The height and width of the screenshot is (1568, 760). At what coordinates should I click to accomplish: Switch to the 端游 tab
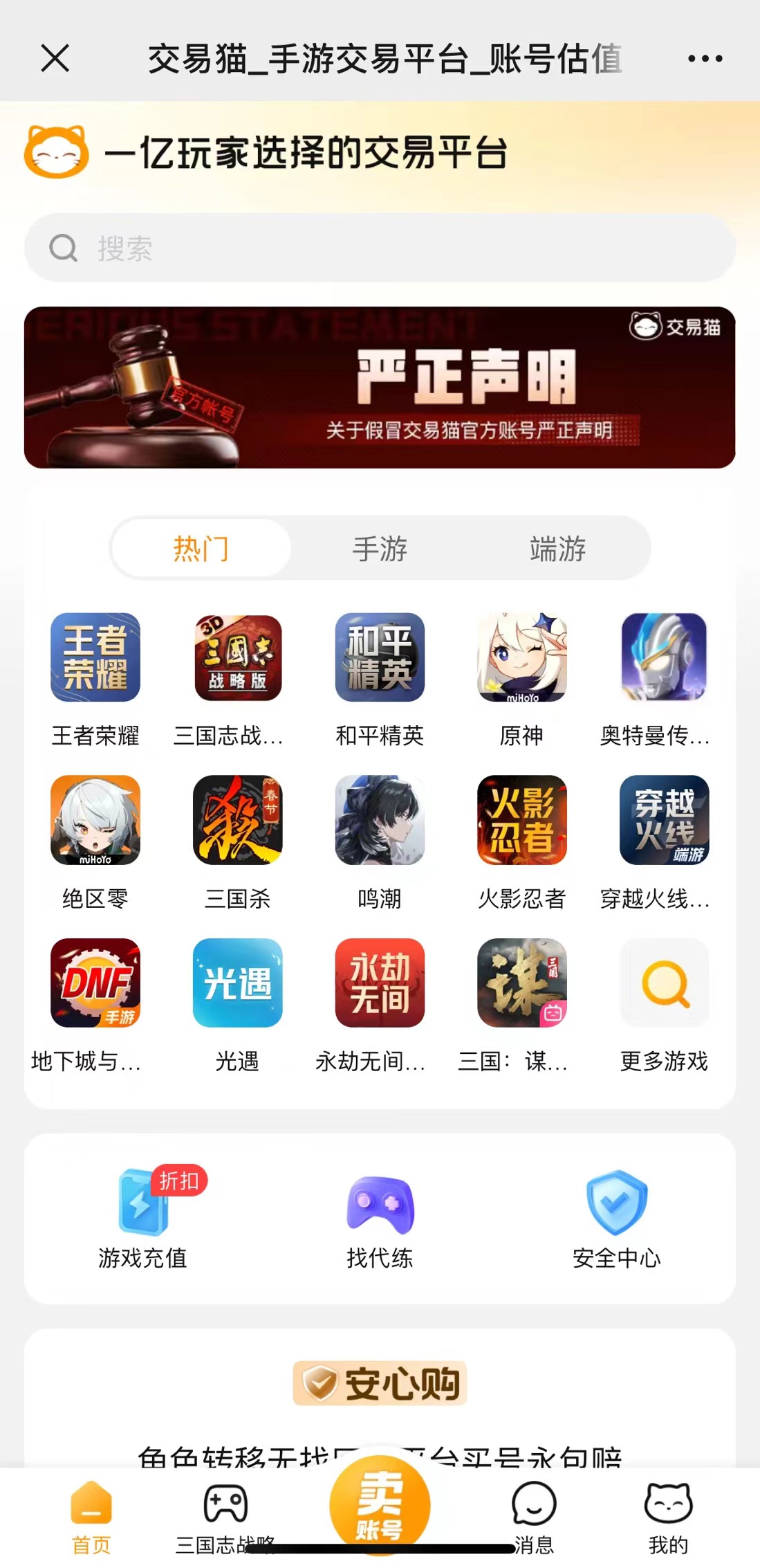[557, 549]
